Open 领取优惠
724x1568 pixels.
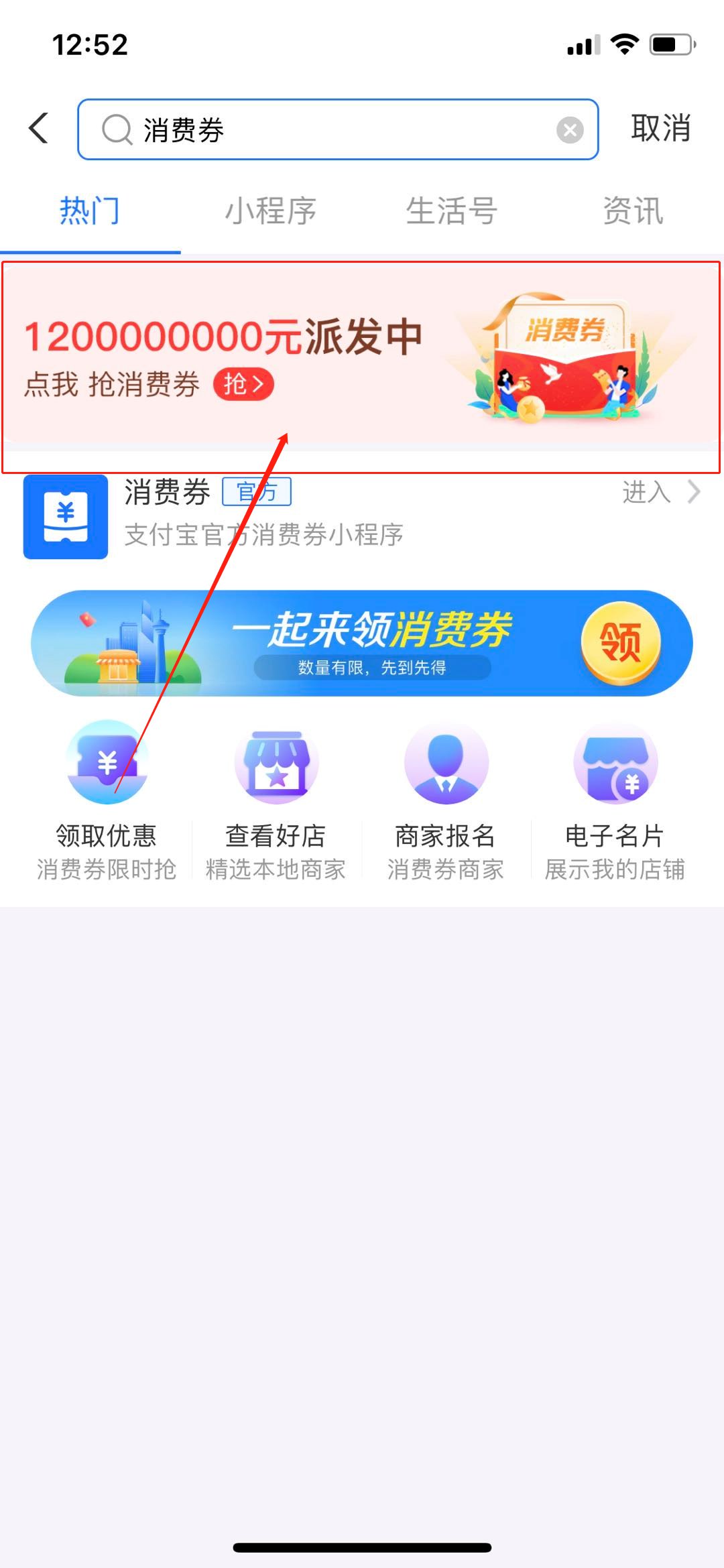[107, 798]
